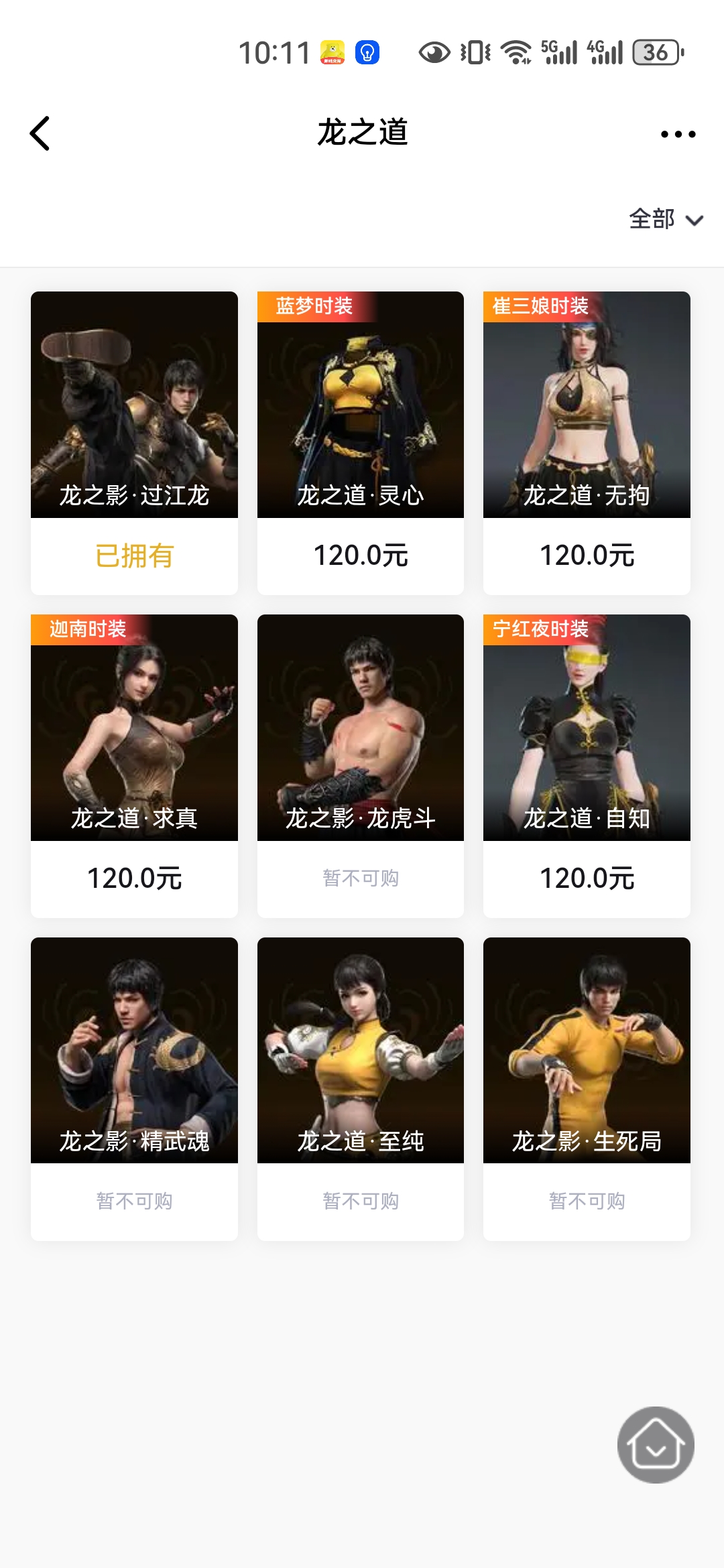The height and width of the screenshot is (1568, 724).
Task: Expand the chevron beside 全部
Action: 693,220
